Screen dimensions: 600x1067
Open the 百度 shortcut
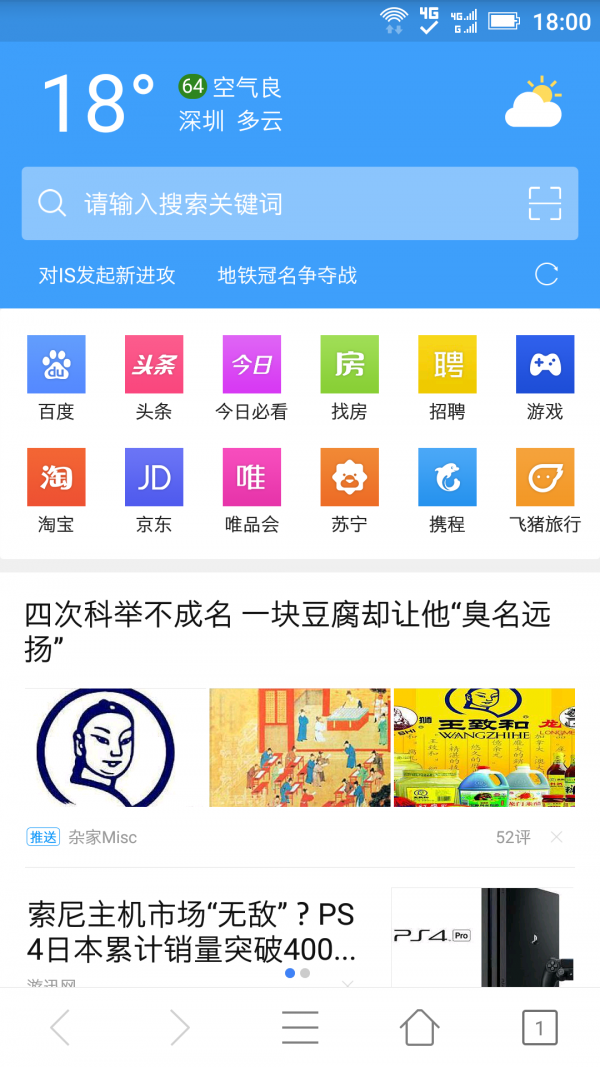pyautogui.click(x=56, y=377)
